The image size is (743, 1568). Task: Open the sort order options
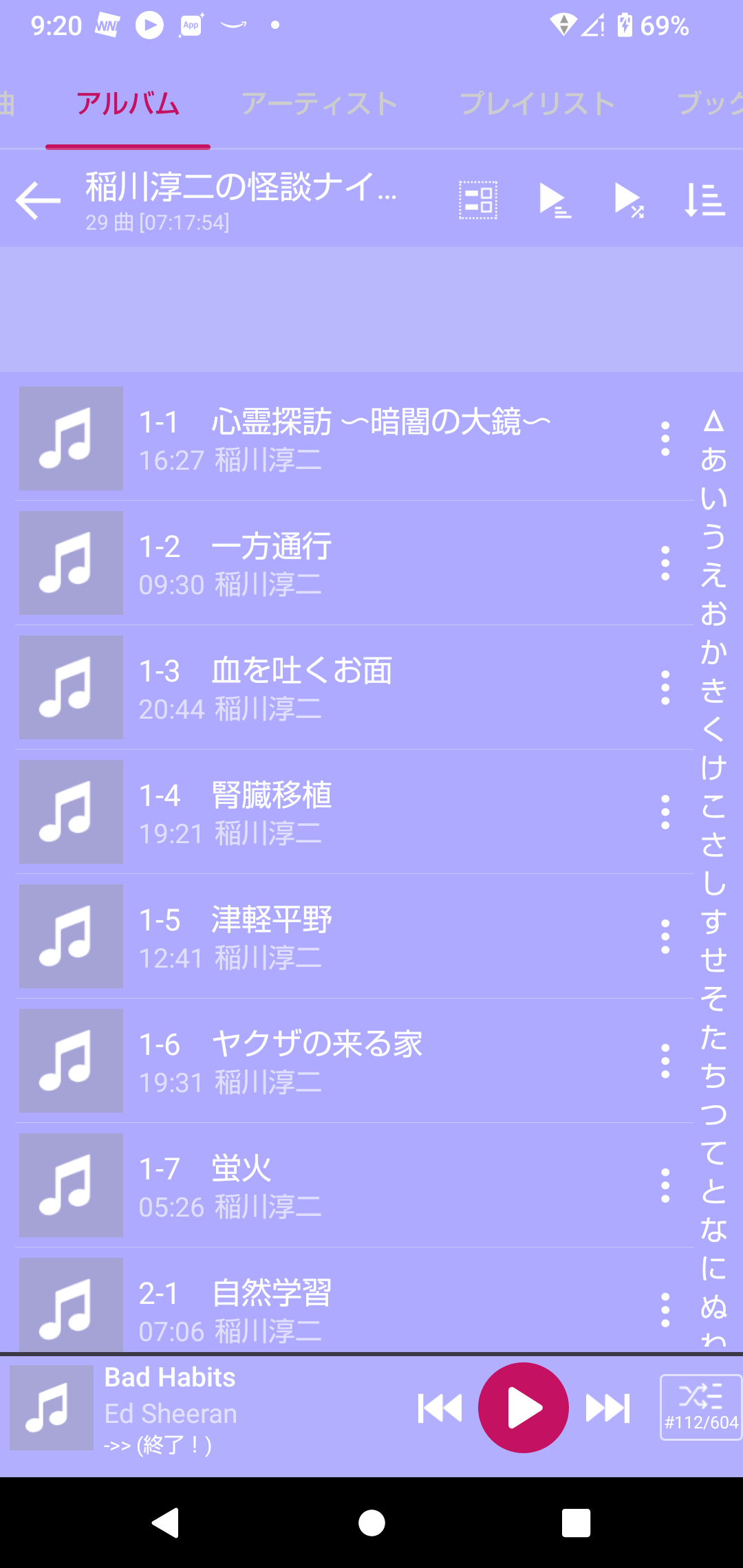[704, 200]
